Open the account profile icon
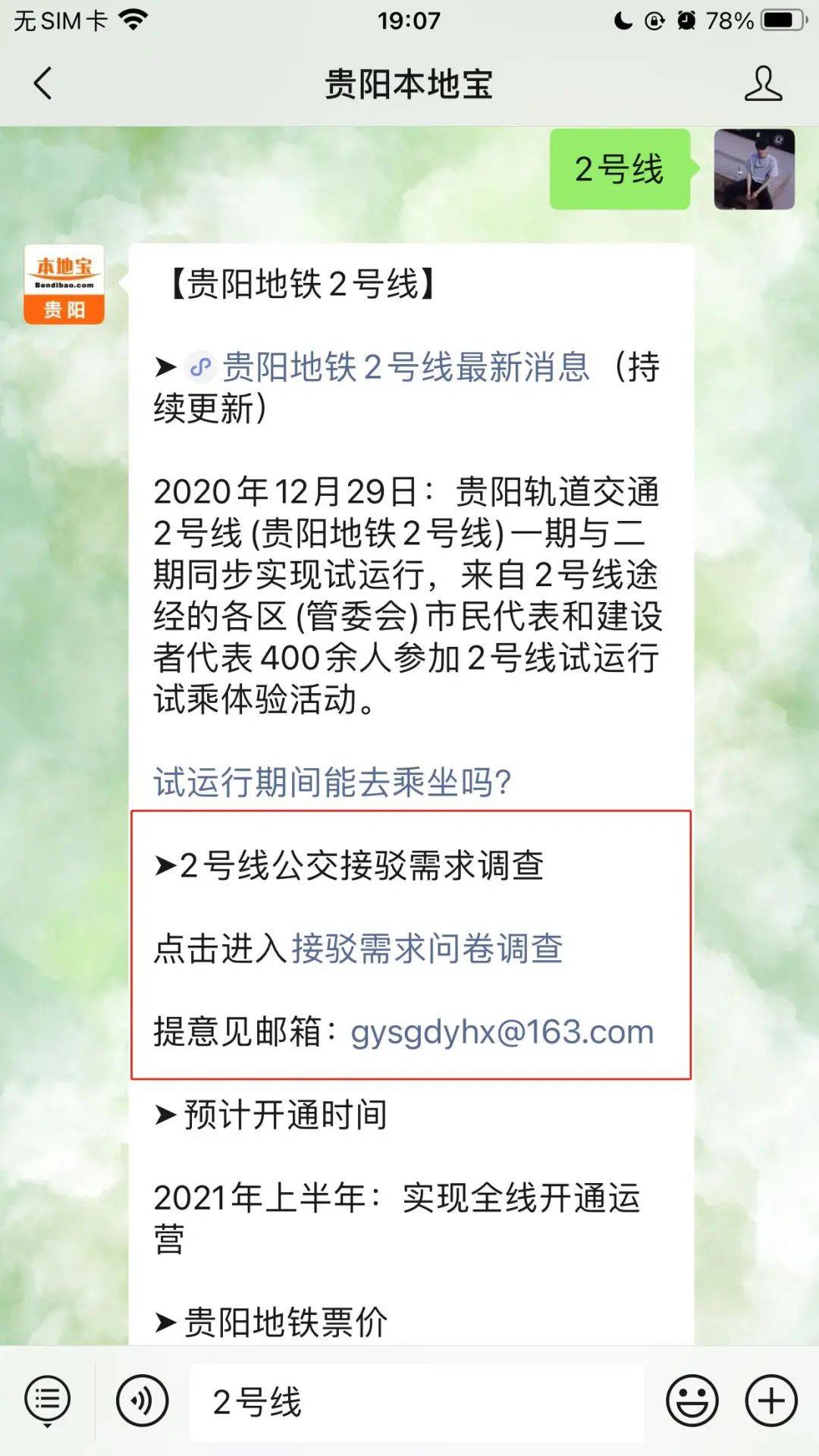 pyautogui.click(x=762, y=83)
